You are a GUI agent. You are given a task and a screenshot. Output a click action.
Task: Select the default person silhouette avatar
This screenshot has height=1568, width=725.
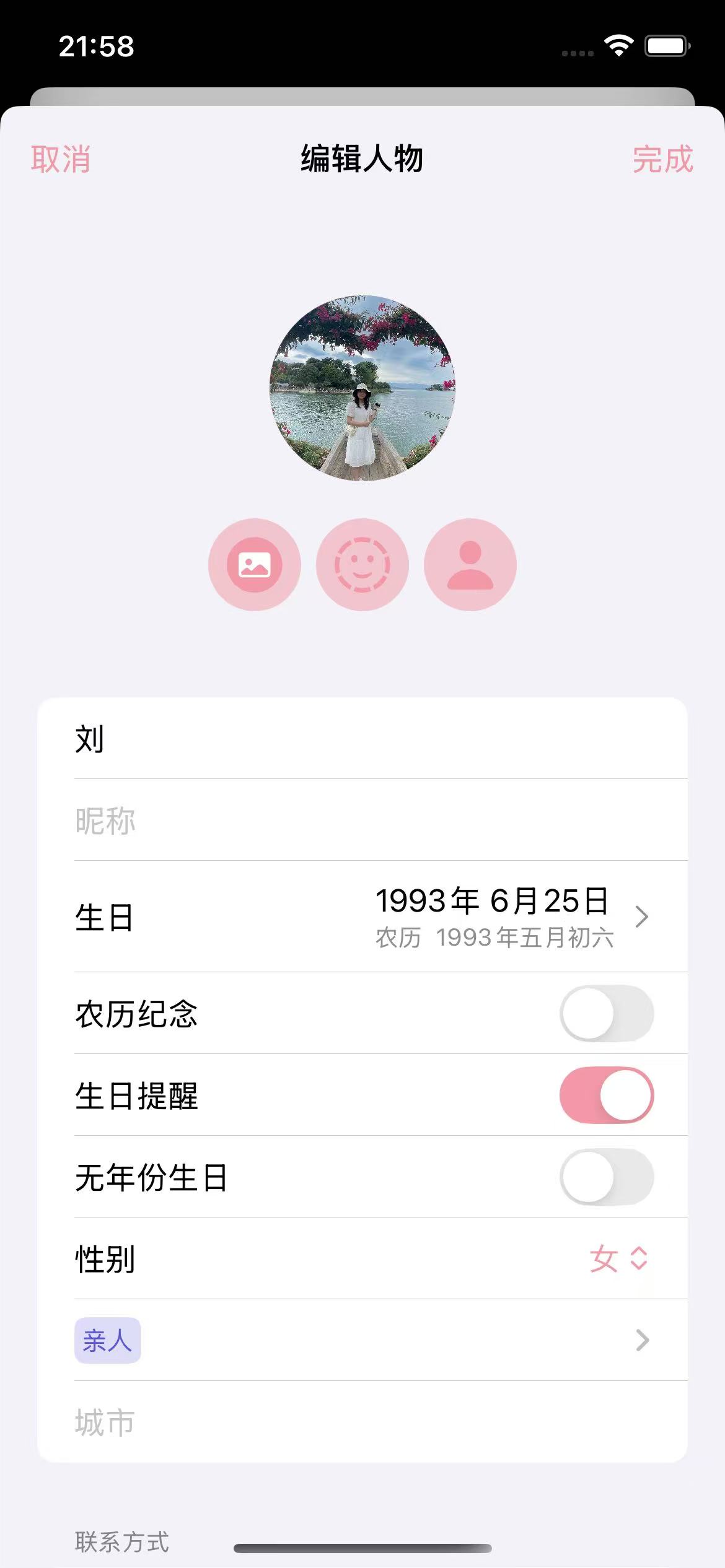pyautogui.click(x=470, y=565)
